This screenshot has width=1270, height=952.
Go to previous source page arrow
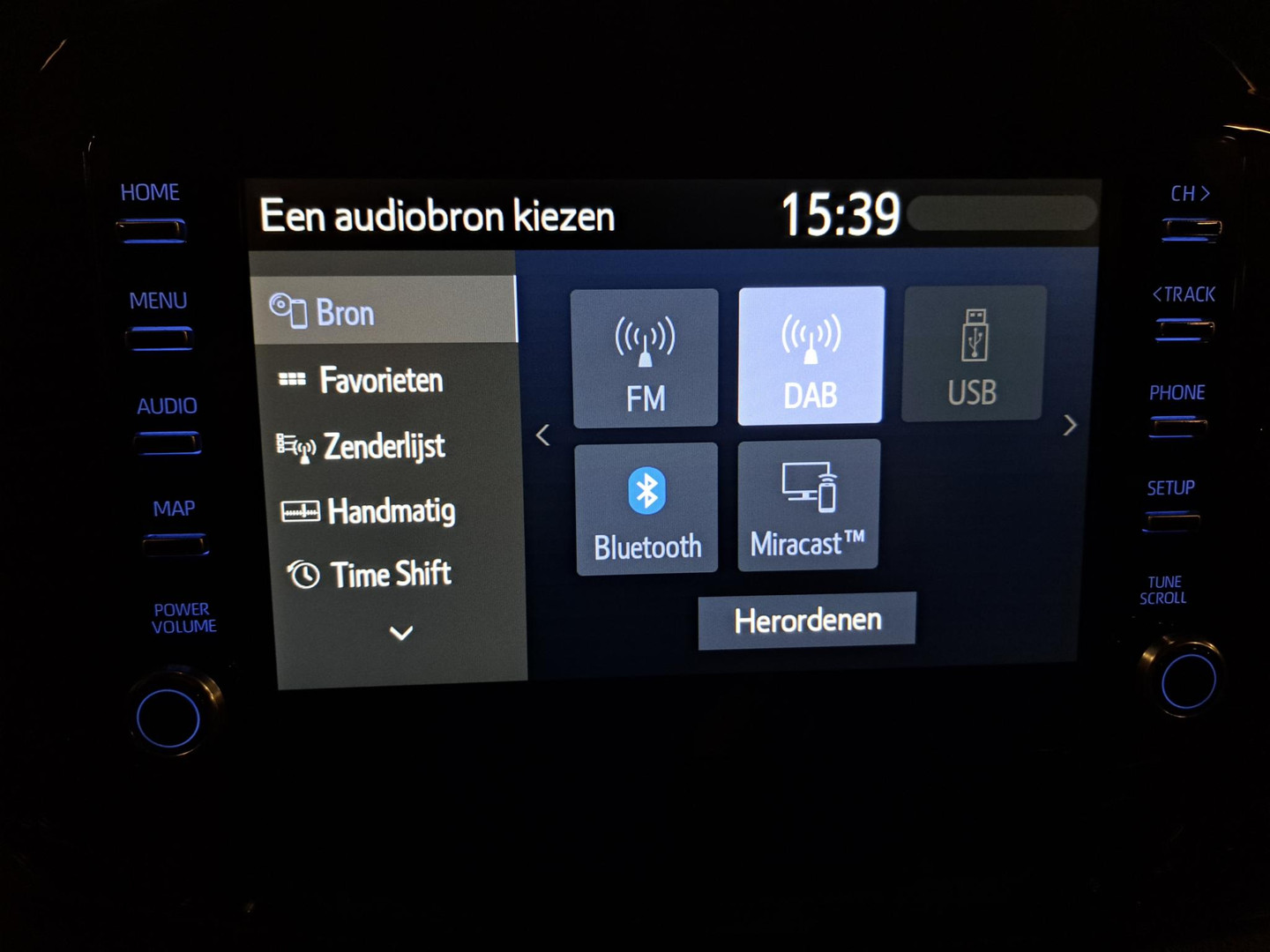click(543, 435)
